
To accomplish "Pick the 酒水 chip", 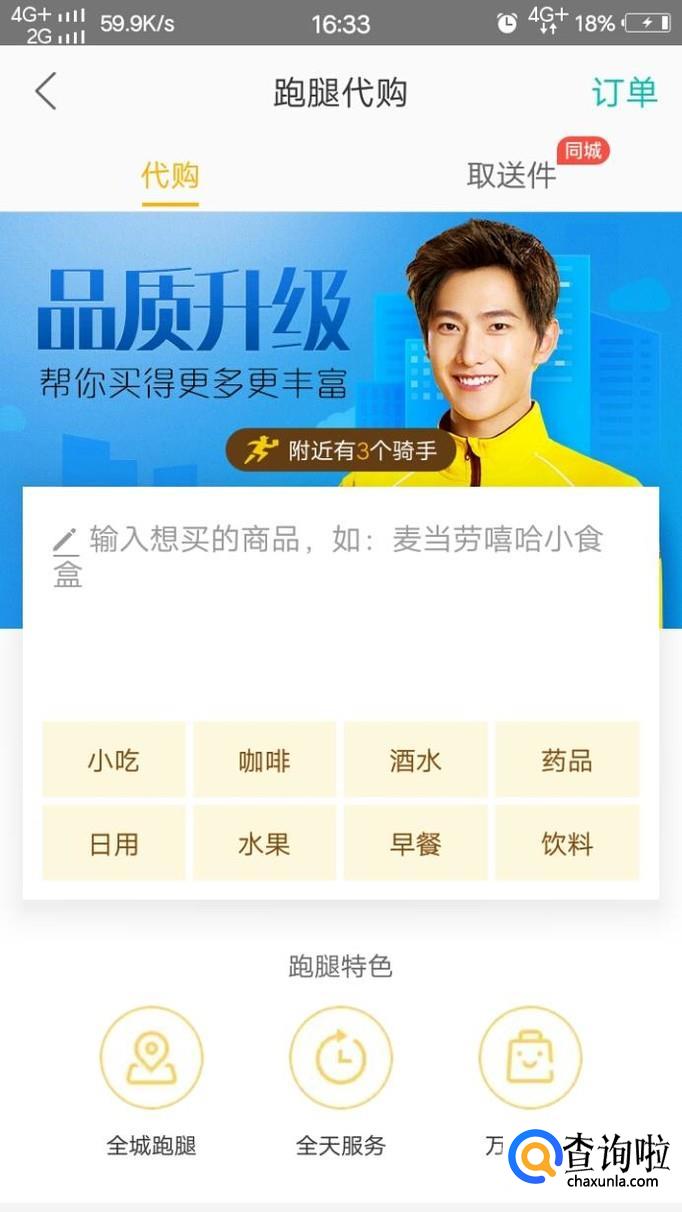I will point(416,760).
